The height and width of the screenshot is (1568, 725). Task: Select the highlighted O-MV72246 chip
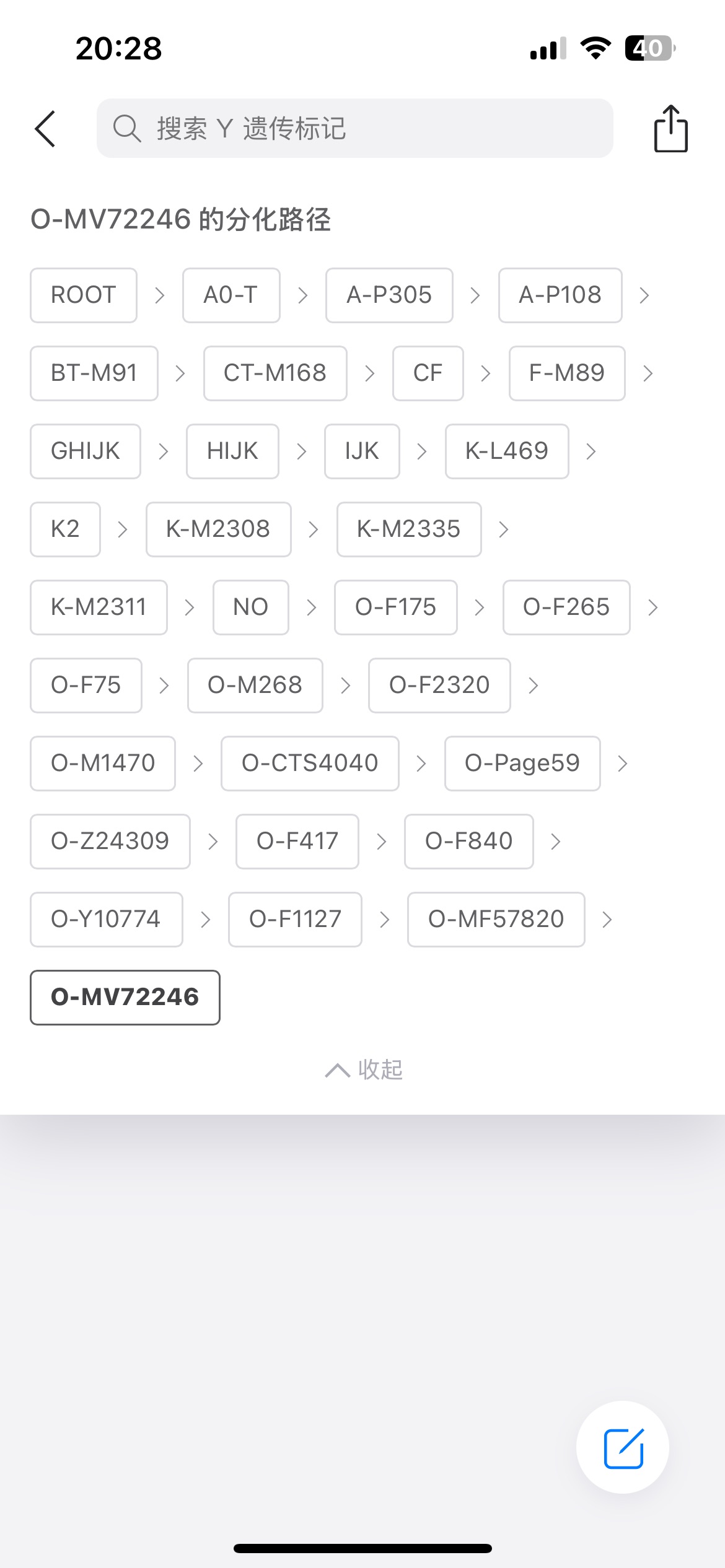pos(125,998)
